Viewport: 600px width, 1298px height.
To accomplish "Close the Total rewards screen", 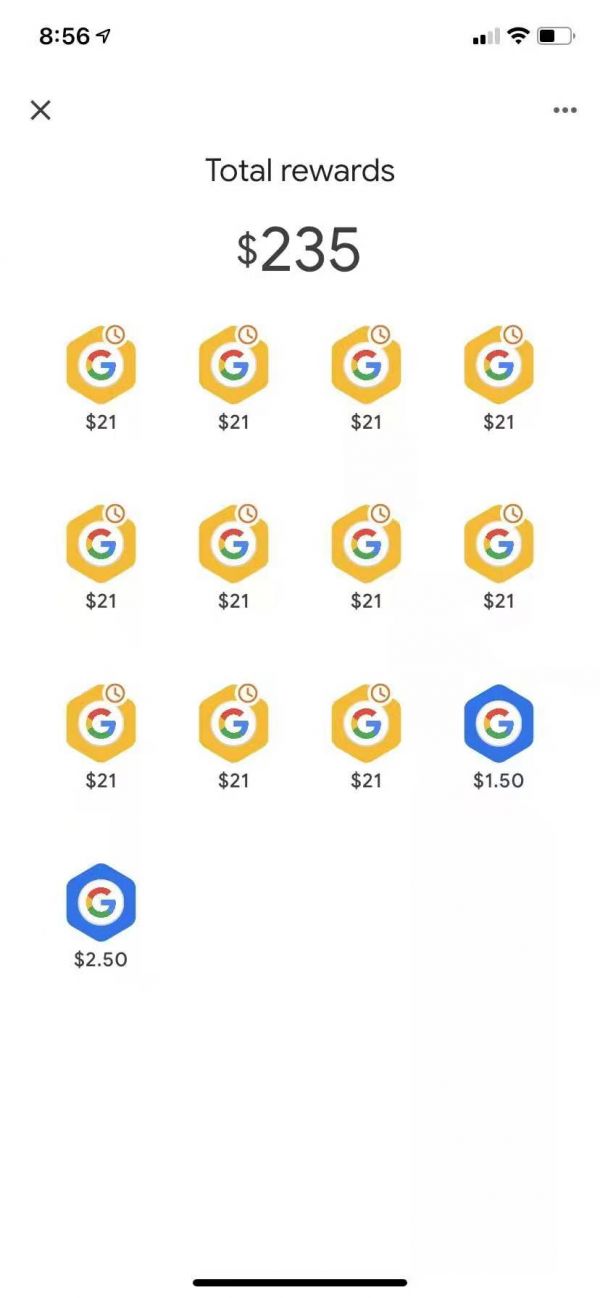I will click(x=40, y=110).
